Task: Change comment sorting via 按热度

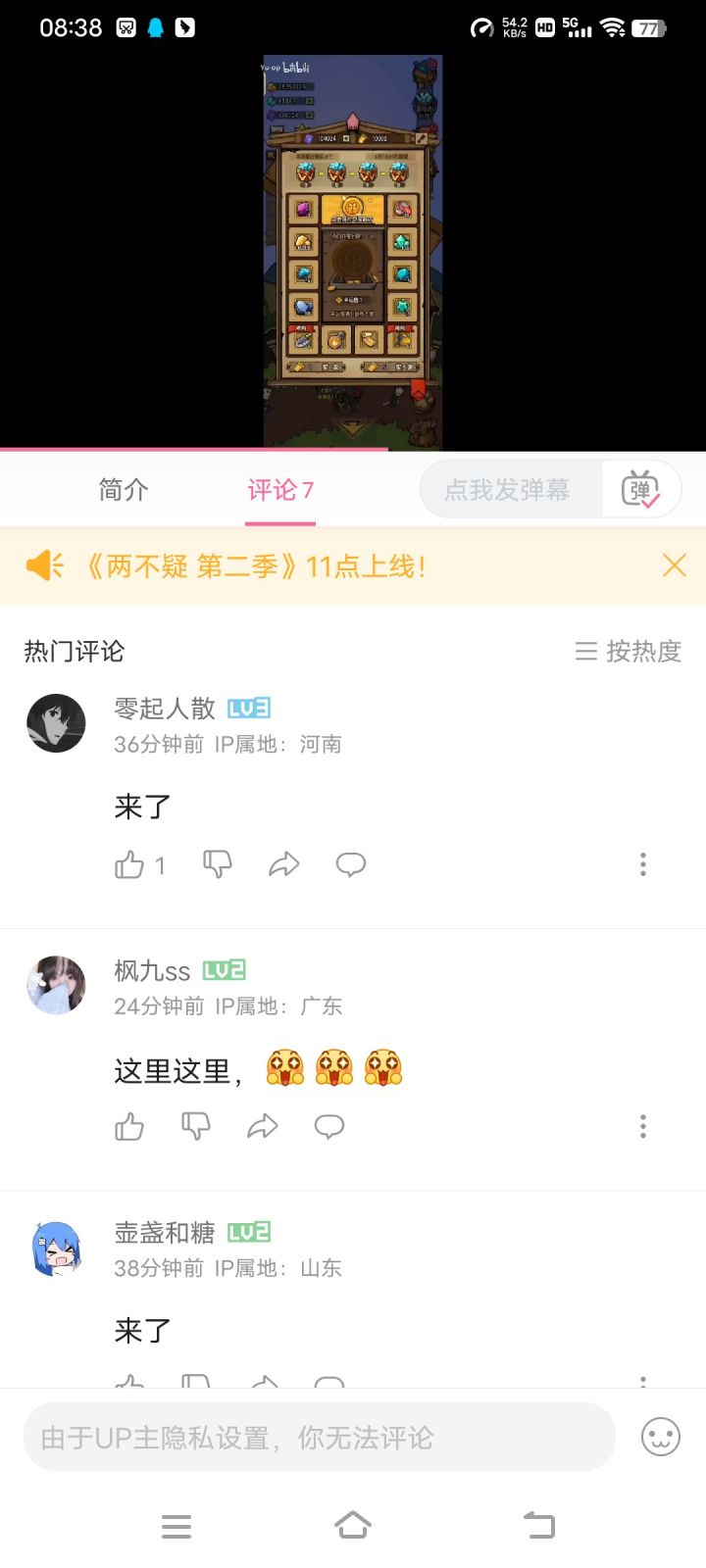Action: click(629, 651)
